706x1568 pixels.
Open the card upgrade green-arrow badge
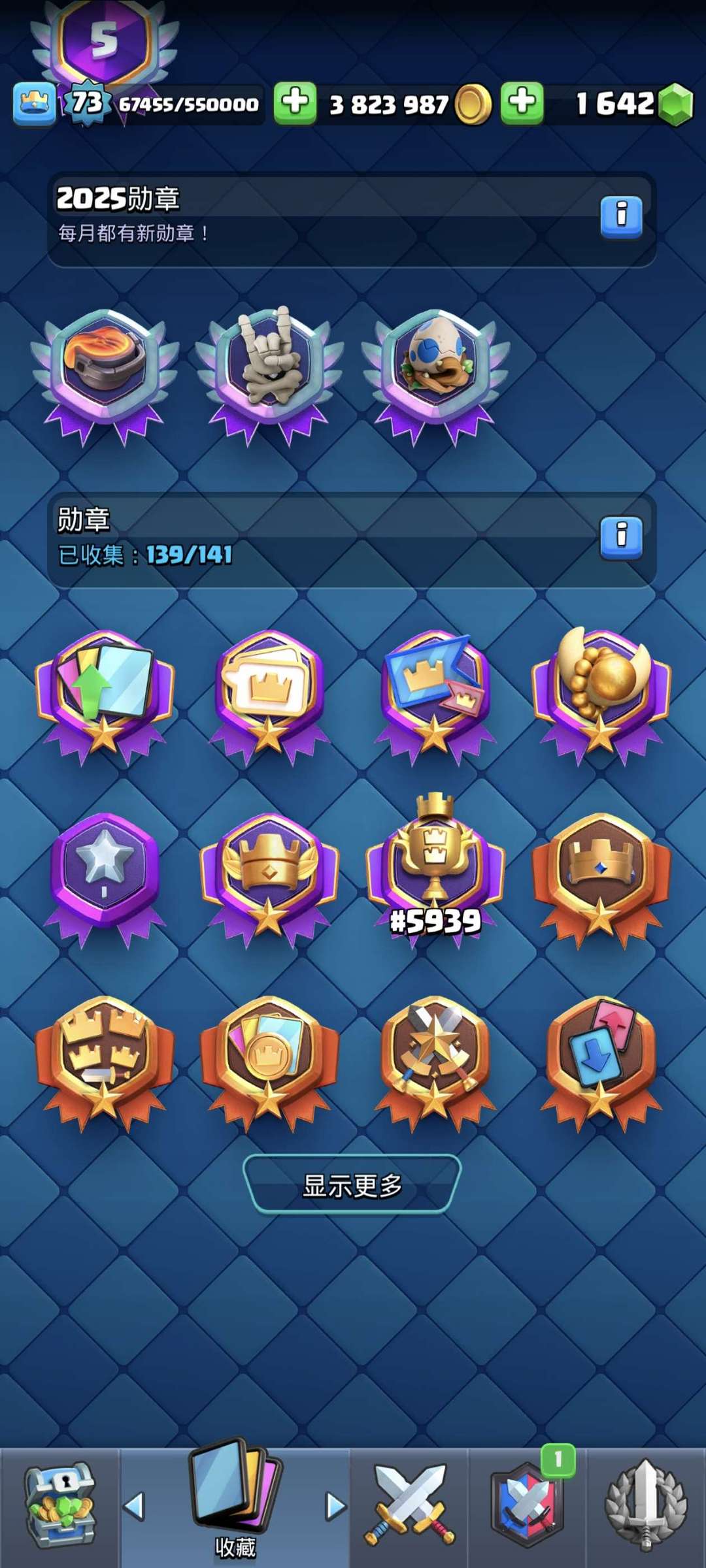coord(105,693)
